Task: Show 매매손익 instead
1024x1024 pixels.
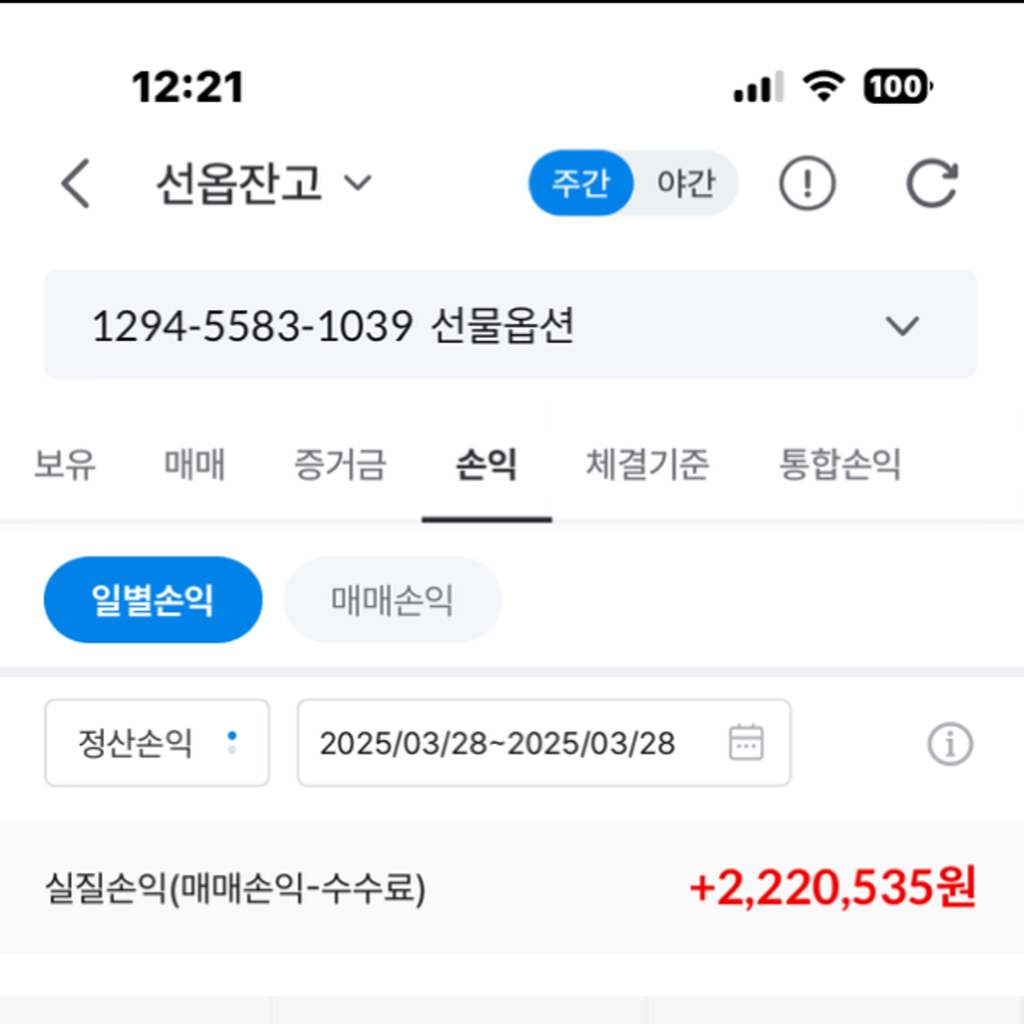Action: point(392,600)
